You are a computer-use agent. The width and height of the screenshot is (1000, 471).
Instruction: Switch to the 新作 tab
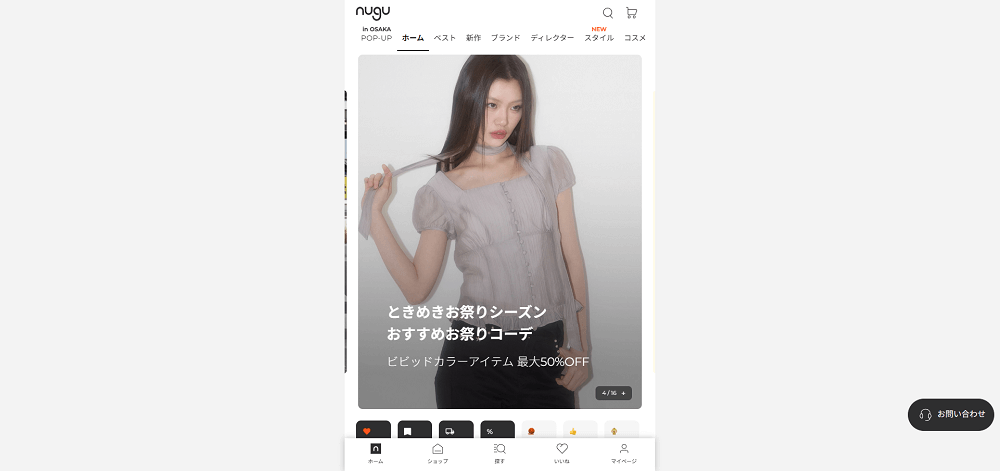click(x=473, y=38)
